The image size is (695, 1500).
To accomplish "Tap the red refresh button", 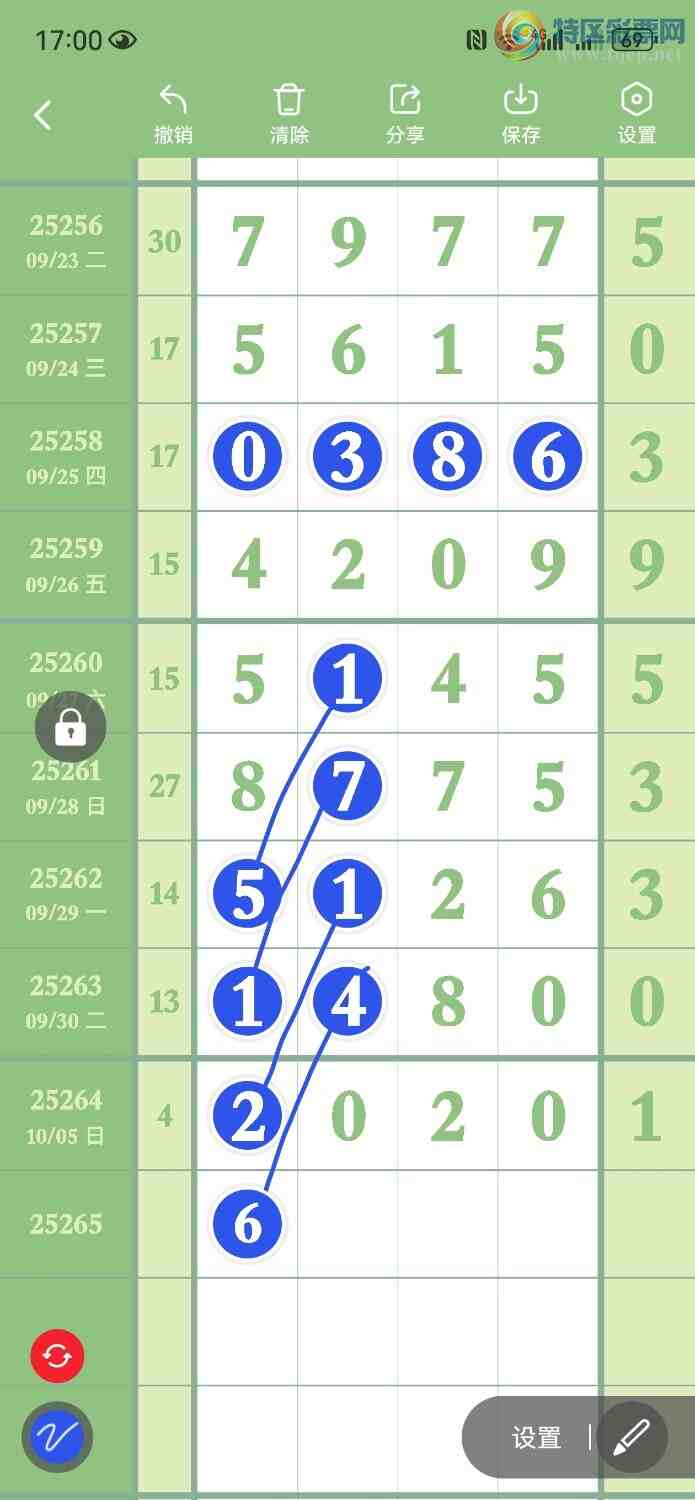I will coord(57,1357).
